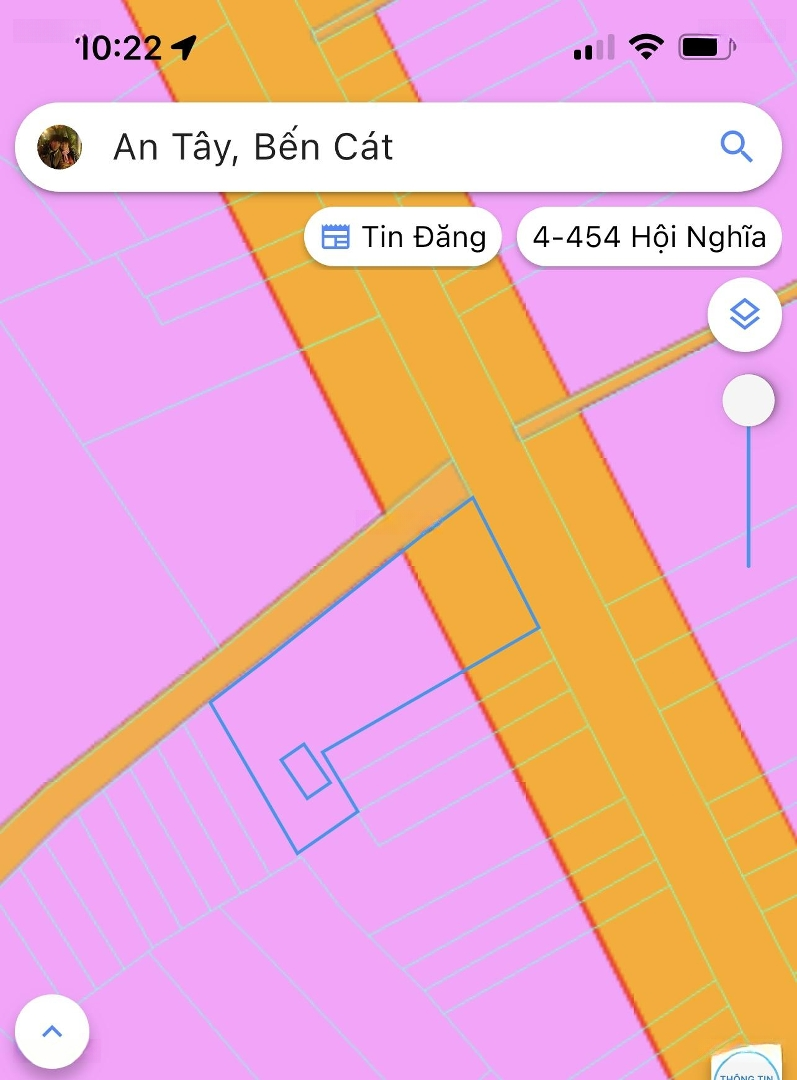Expand the bottom sheet with the up arrow

point(52,1030)
